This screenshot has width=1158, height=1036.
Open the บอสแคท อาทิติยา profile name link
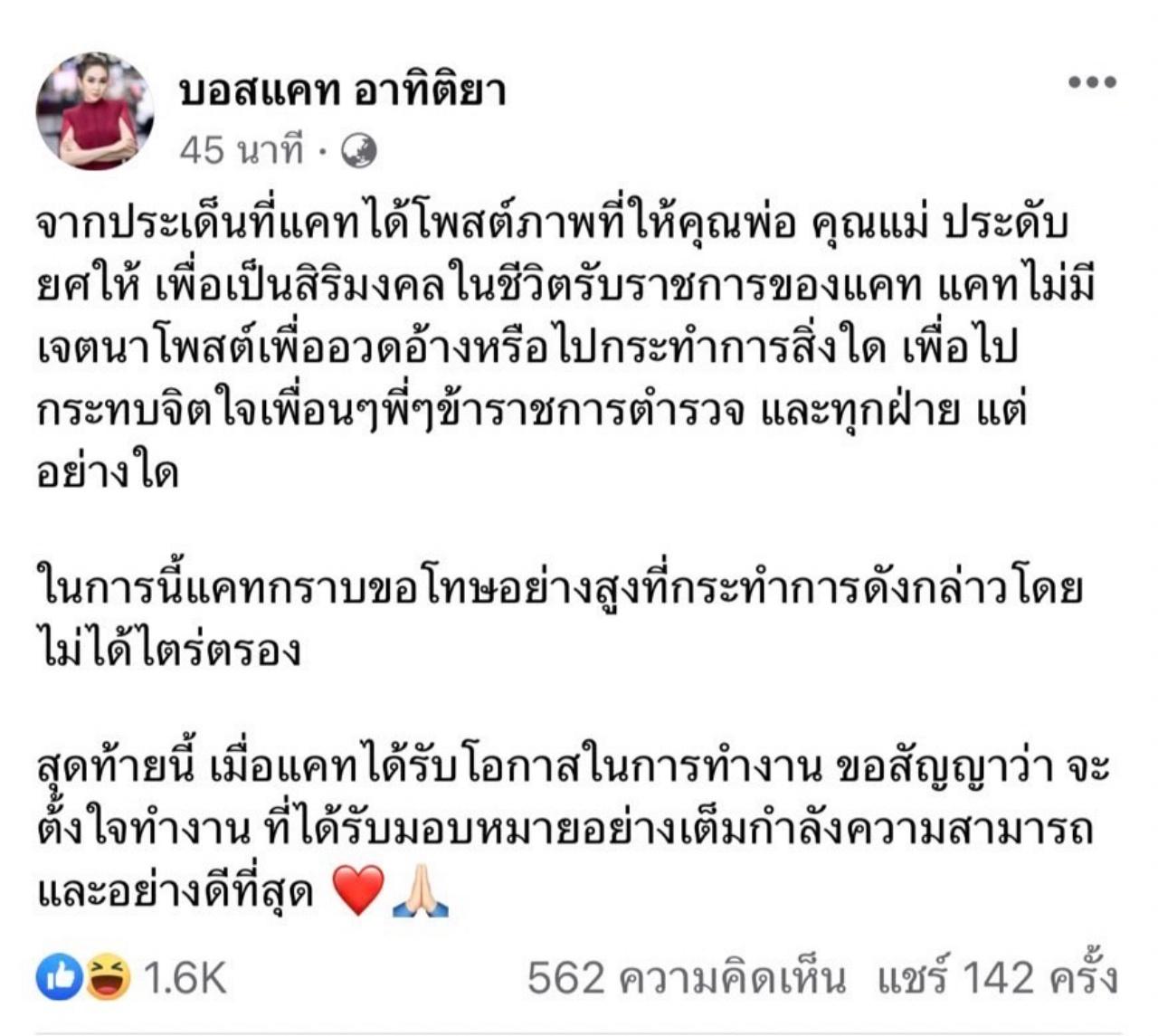pos(342,90)
